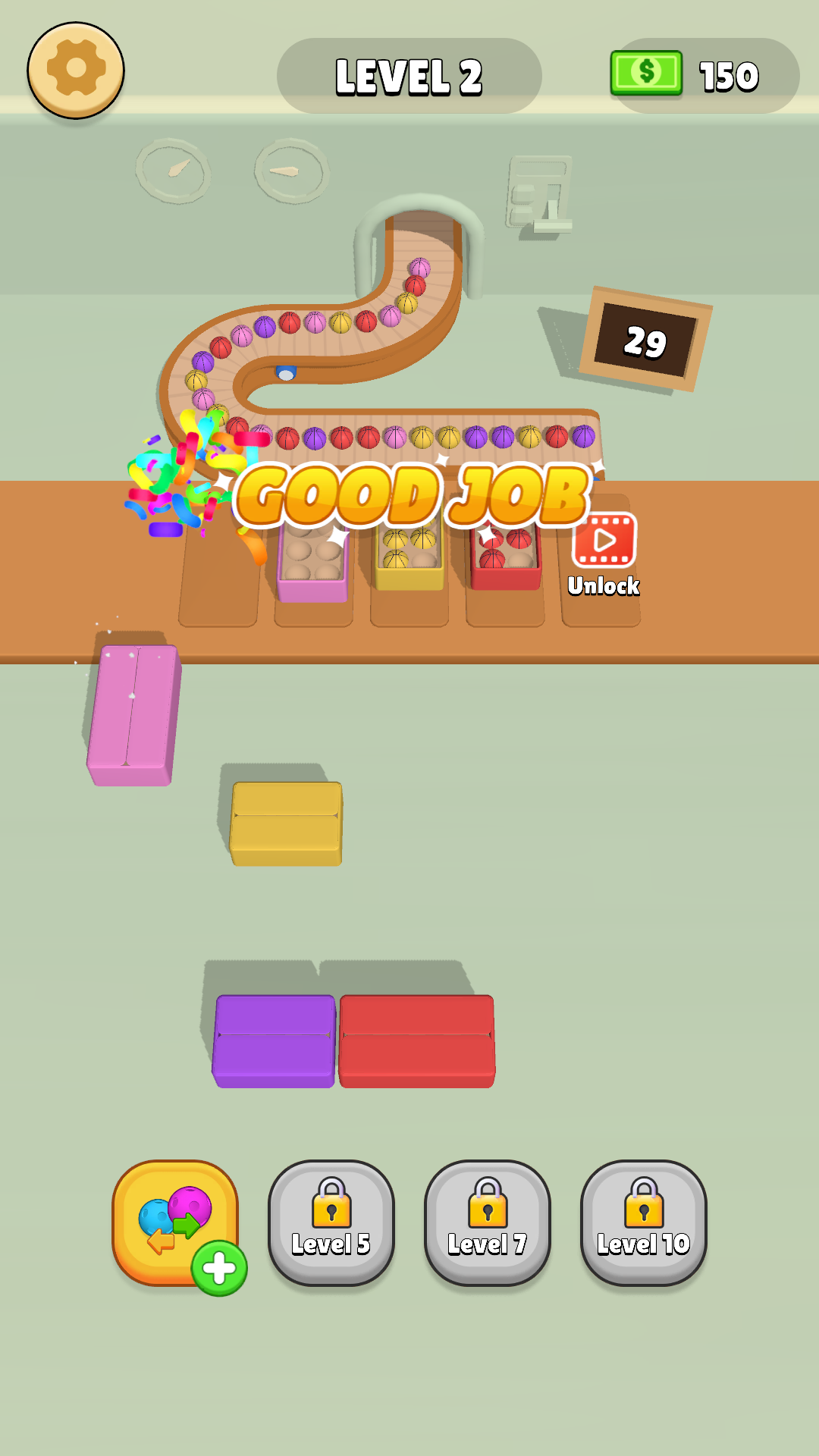Tap the locked Level 10 booster
The width and height of the screenshot is (819, 1456).
(x=644, y=1222)
